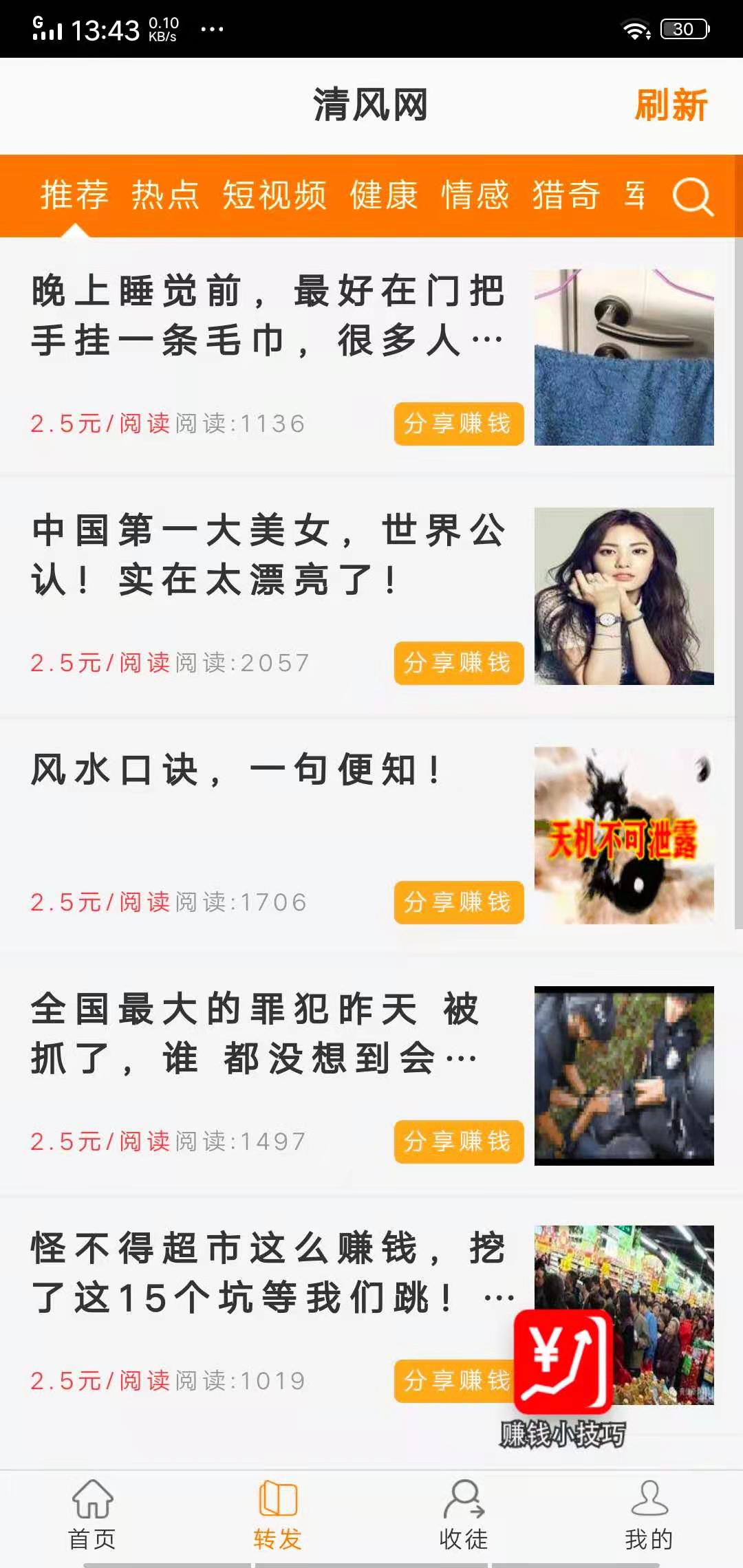Screen dimensions: 743x1568
Task: Tap 分享赚钱 on the 风水口诀 article
Action: click(459, 902)
